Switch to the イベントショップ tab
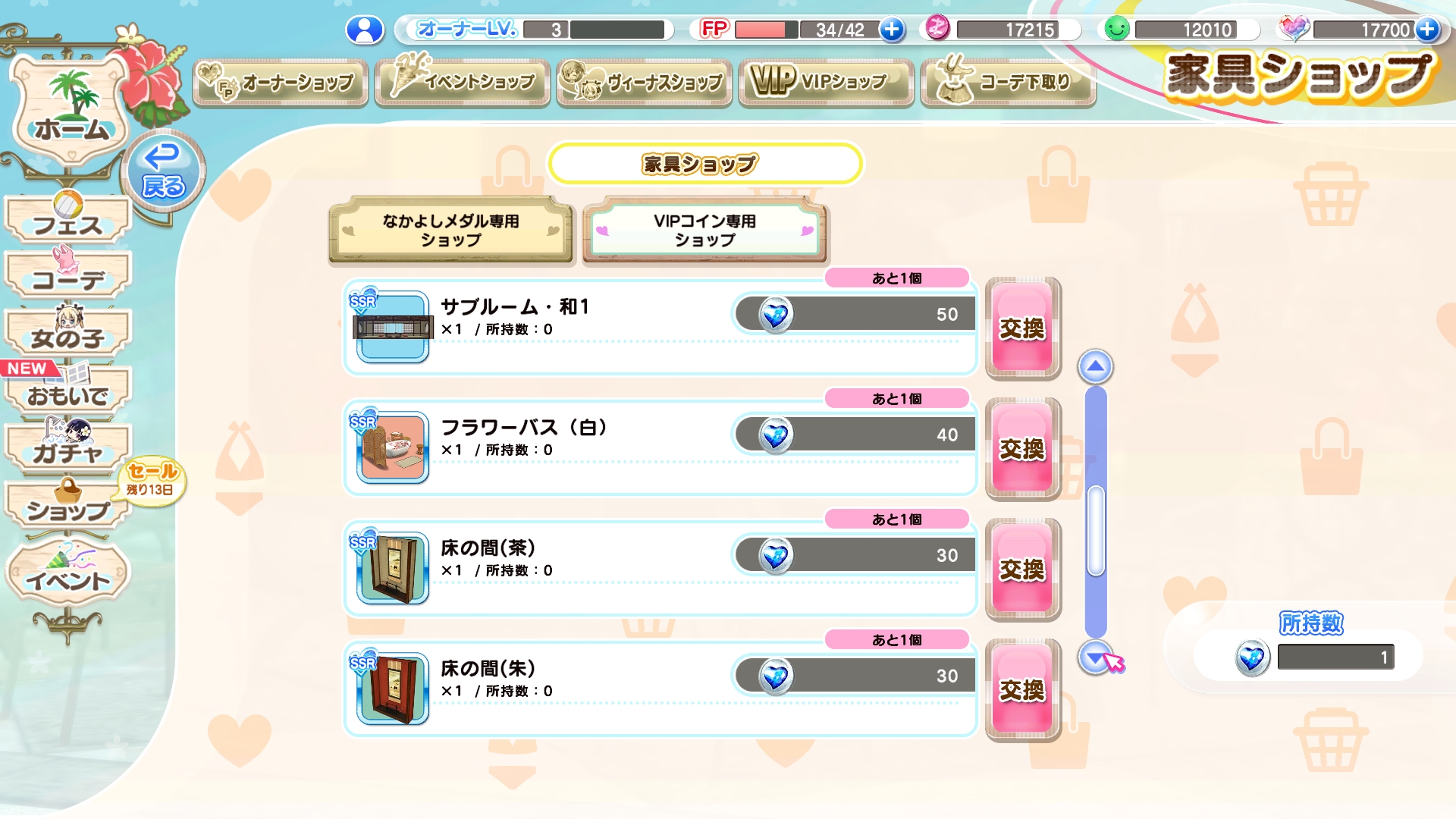 tap(463, 82)
